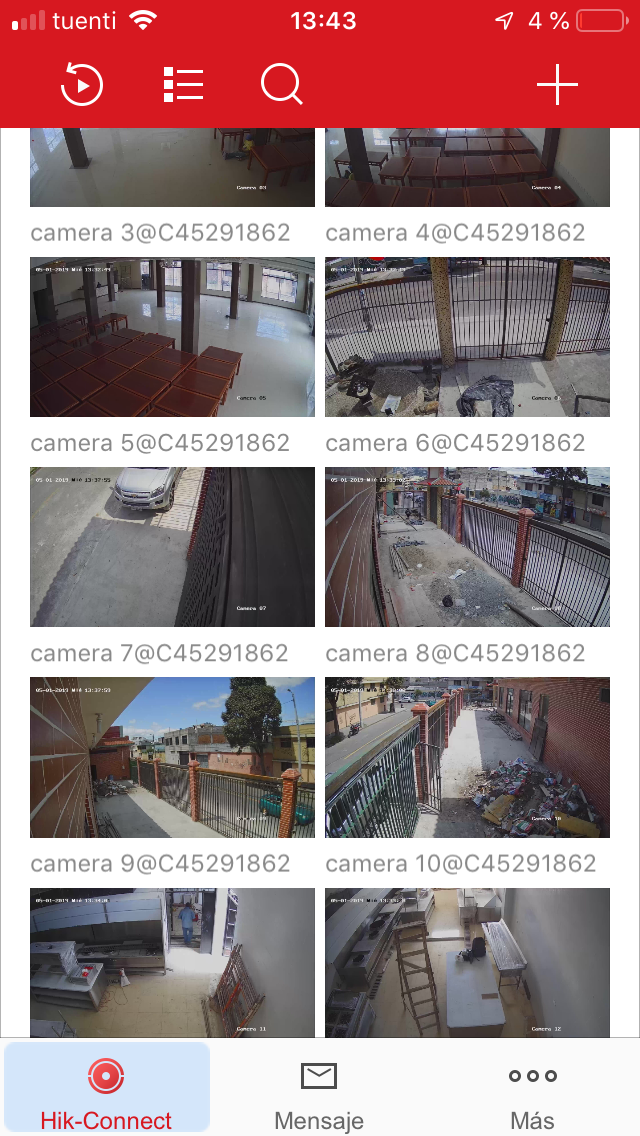Open camera 4@C45291862 live view

467,168
